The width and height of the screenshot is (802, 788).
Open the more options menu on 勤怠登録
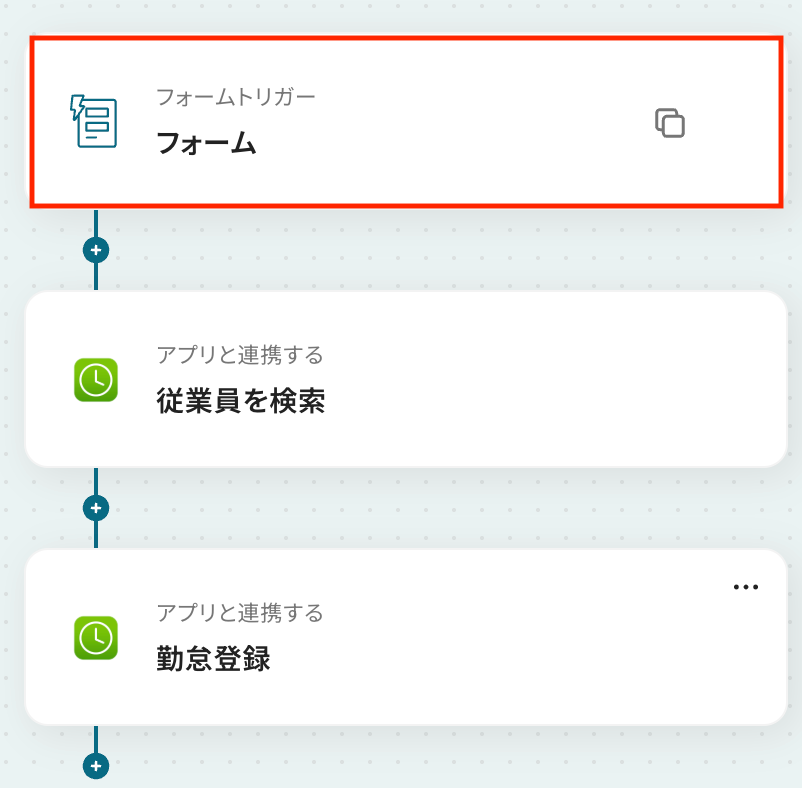pyautogui.click(x=745, y=587)
